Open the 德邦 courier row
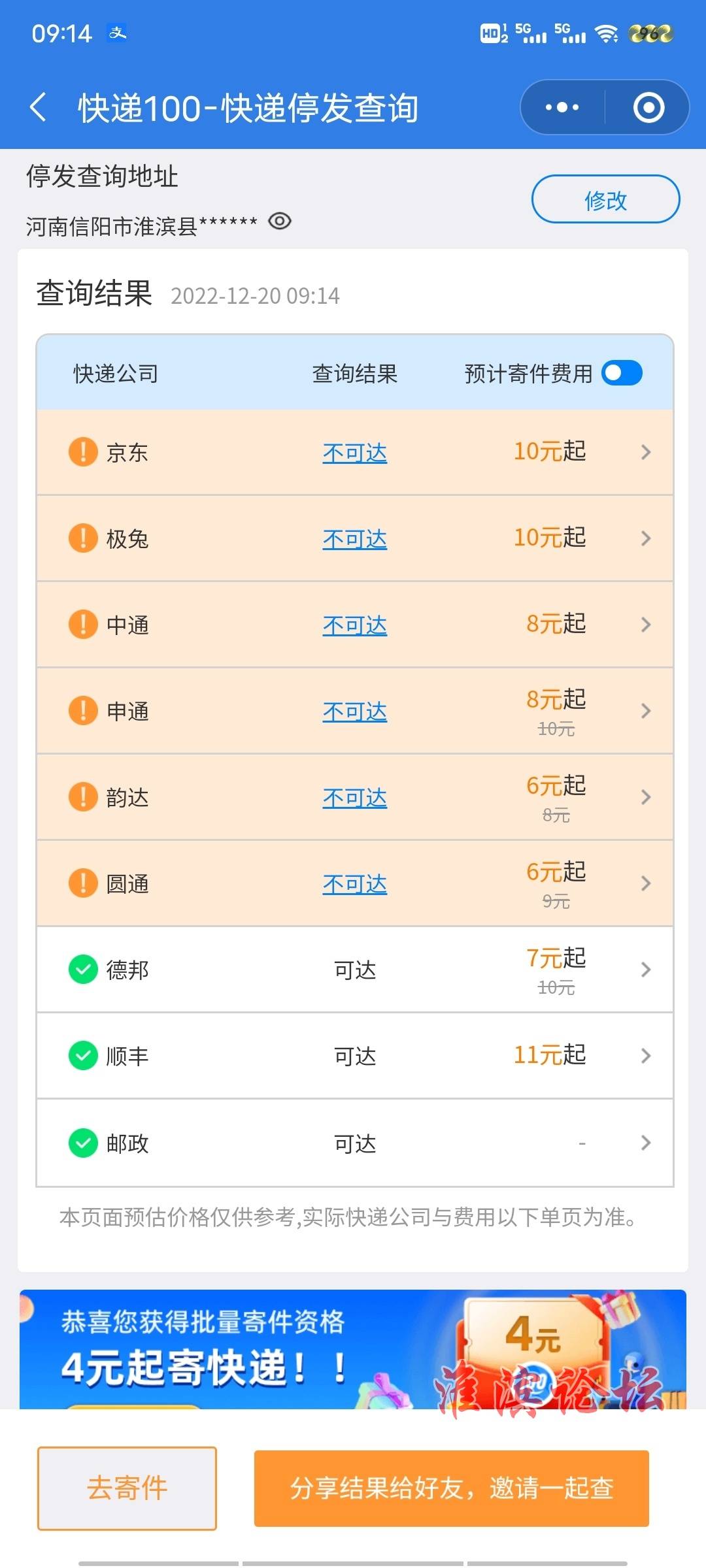Viewport: 706px width, 1568px height. pos(355,970)
